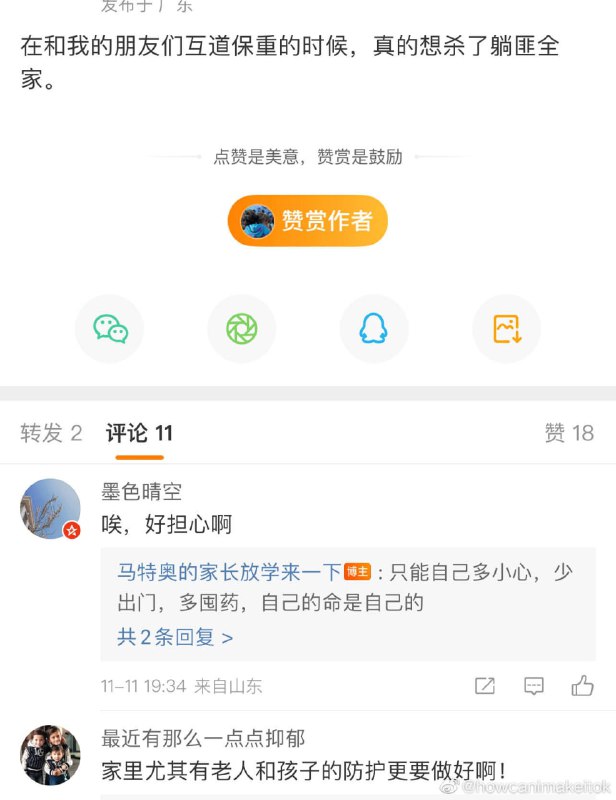Switch to the 转发 tab

pos(51,433)
